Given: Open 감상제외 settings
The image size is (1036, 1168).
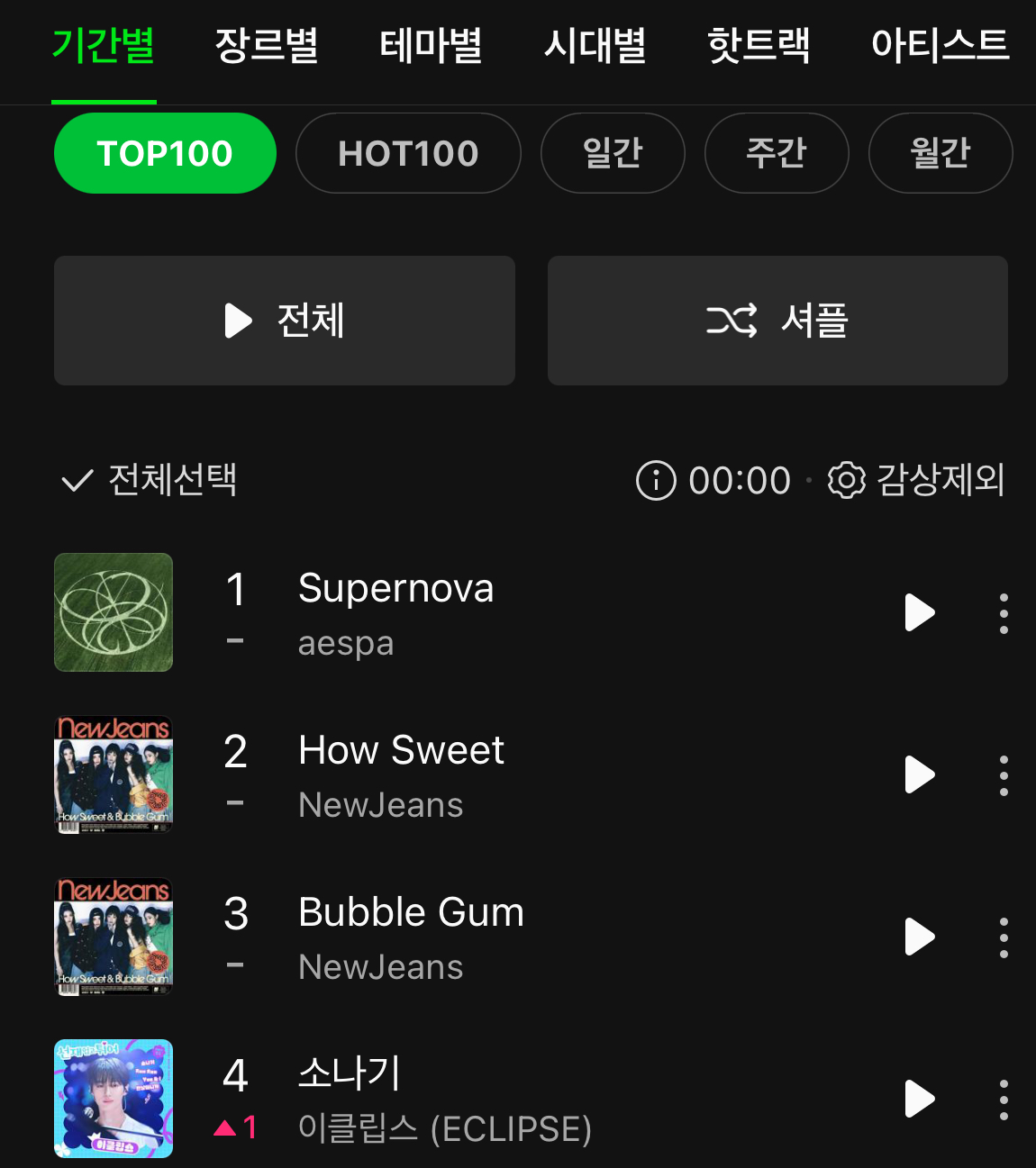Looking at the screenshot, I should pos(917,480).
